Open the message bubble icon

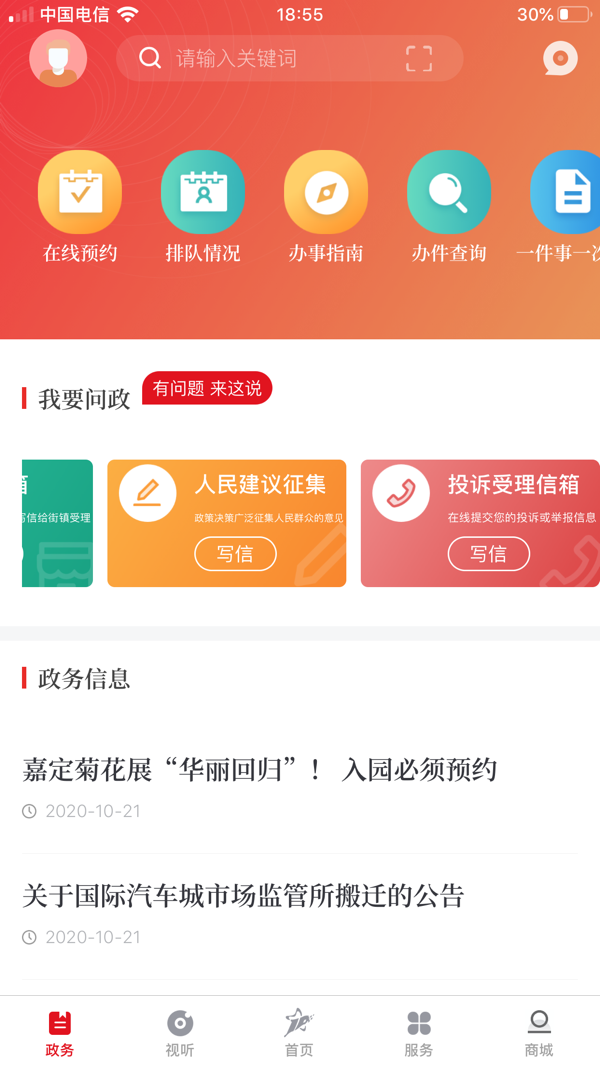(x=561, y=59)
